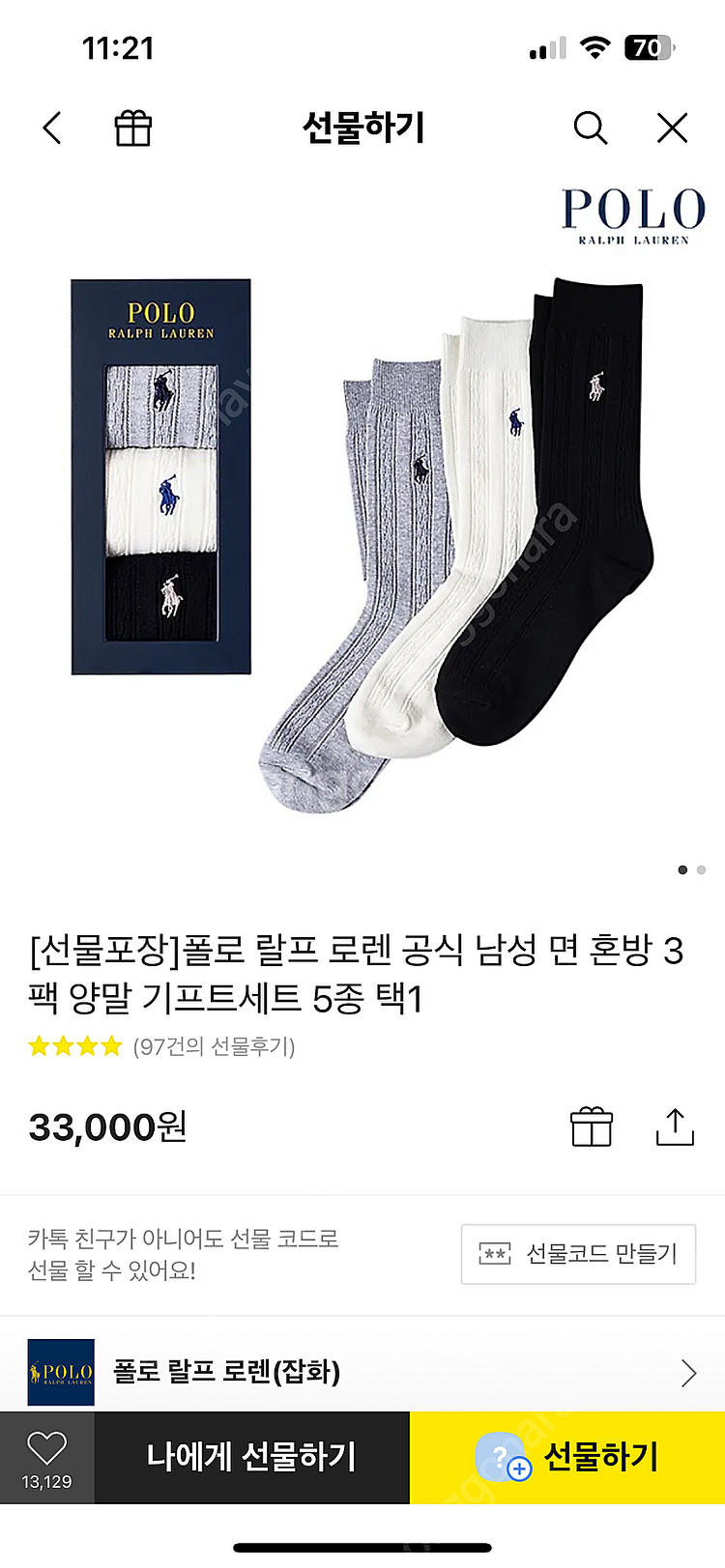Screen dimensions: 725x1568
Task: Click the 선물코드 만들기 button
Action: pyautogui.click(x=578, y=1253)
